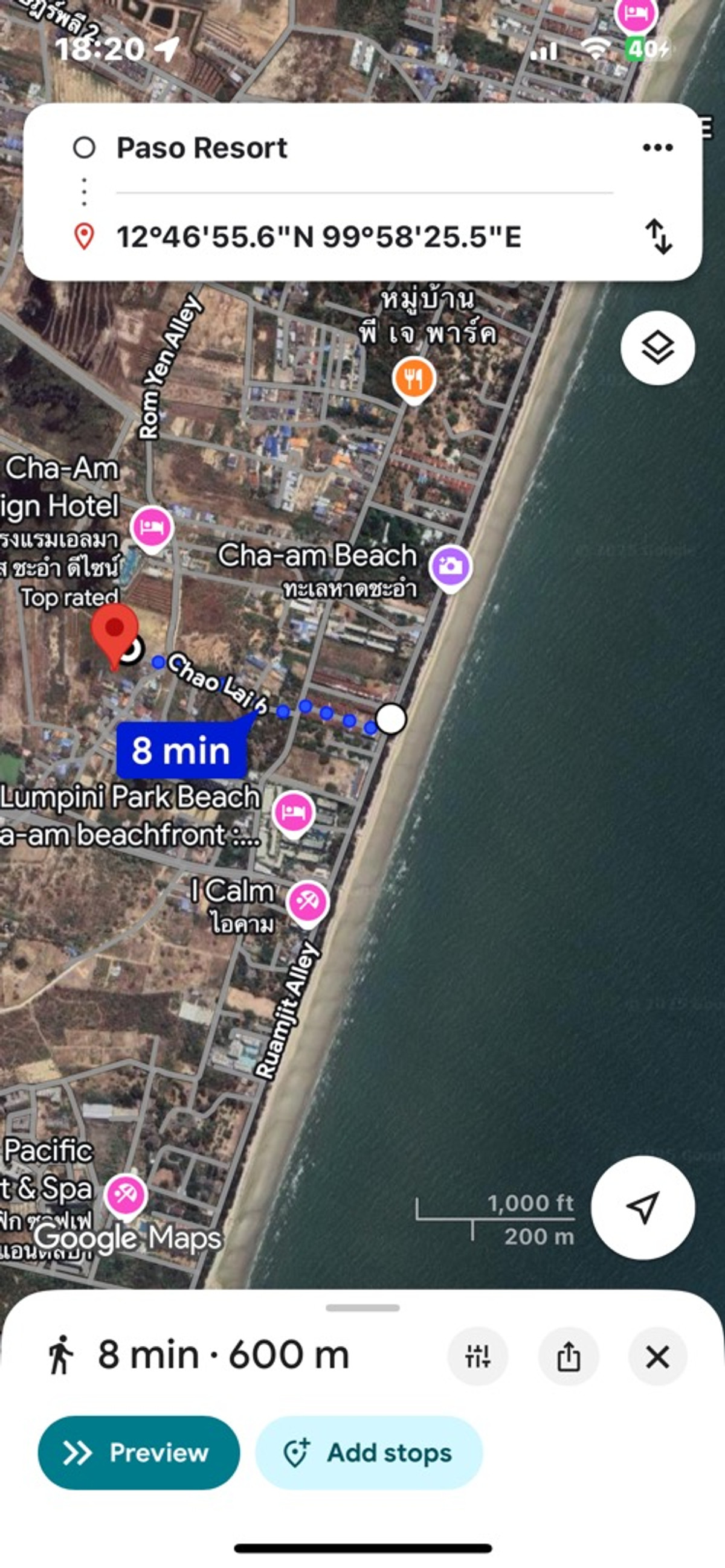Close the directions panel
725x1568 pixels.
(657, 1357)
